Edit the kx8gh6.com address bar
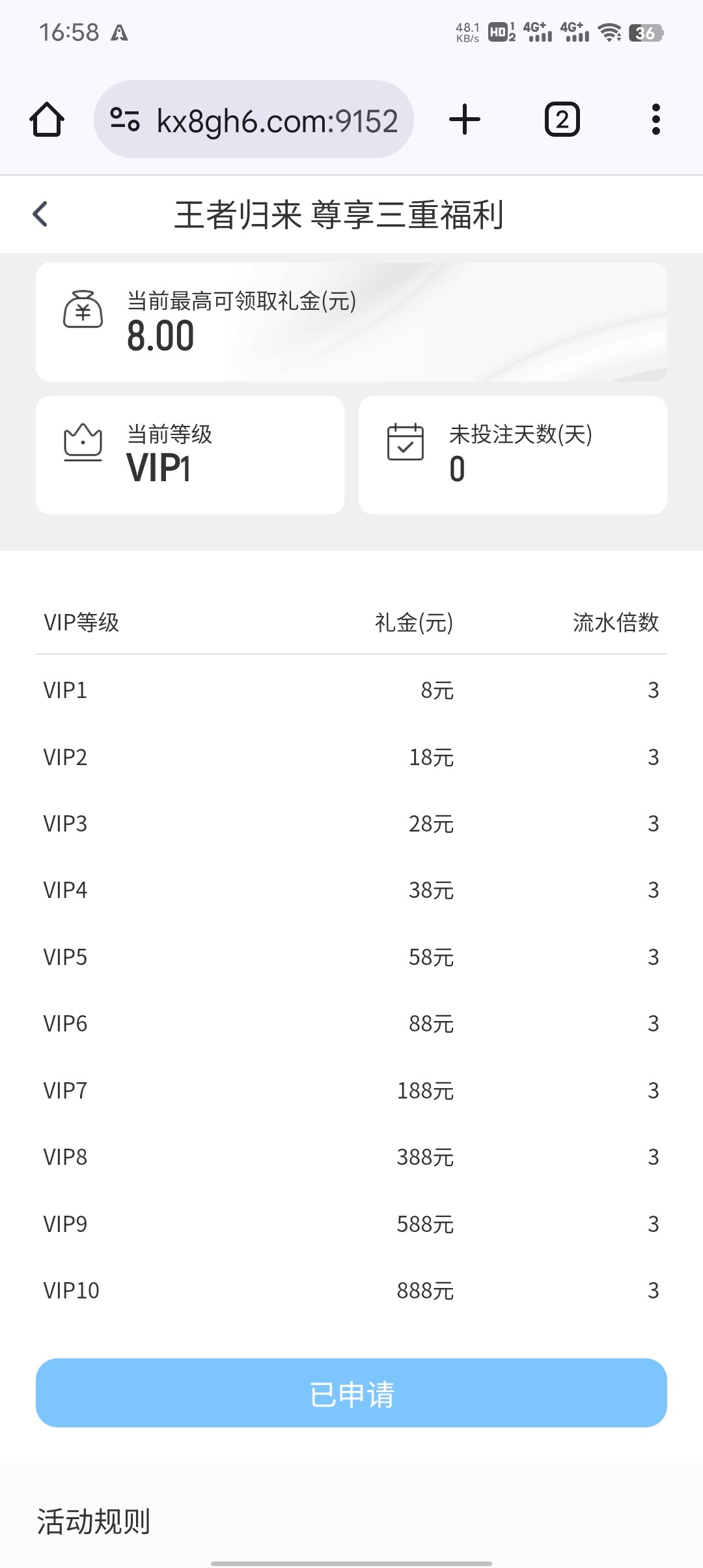The height and width of the screenshot is (1568, 703). click(x=277, y=120)
